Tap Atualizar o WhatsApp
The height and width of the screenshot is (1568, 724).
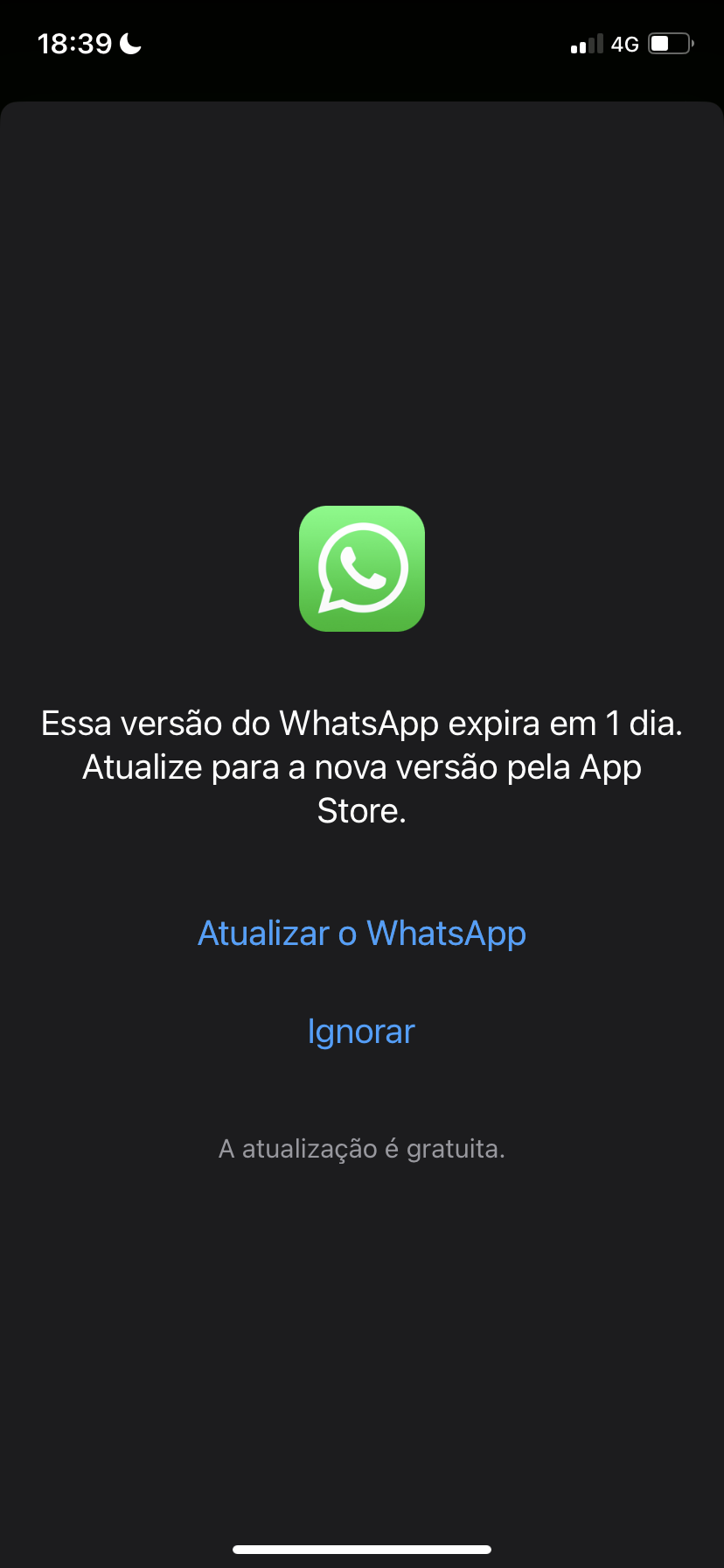(x=362, y=934)
